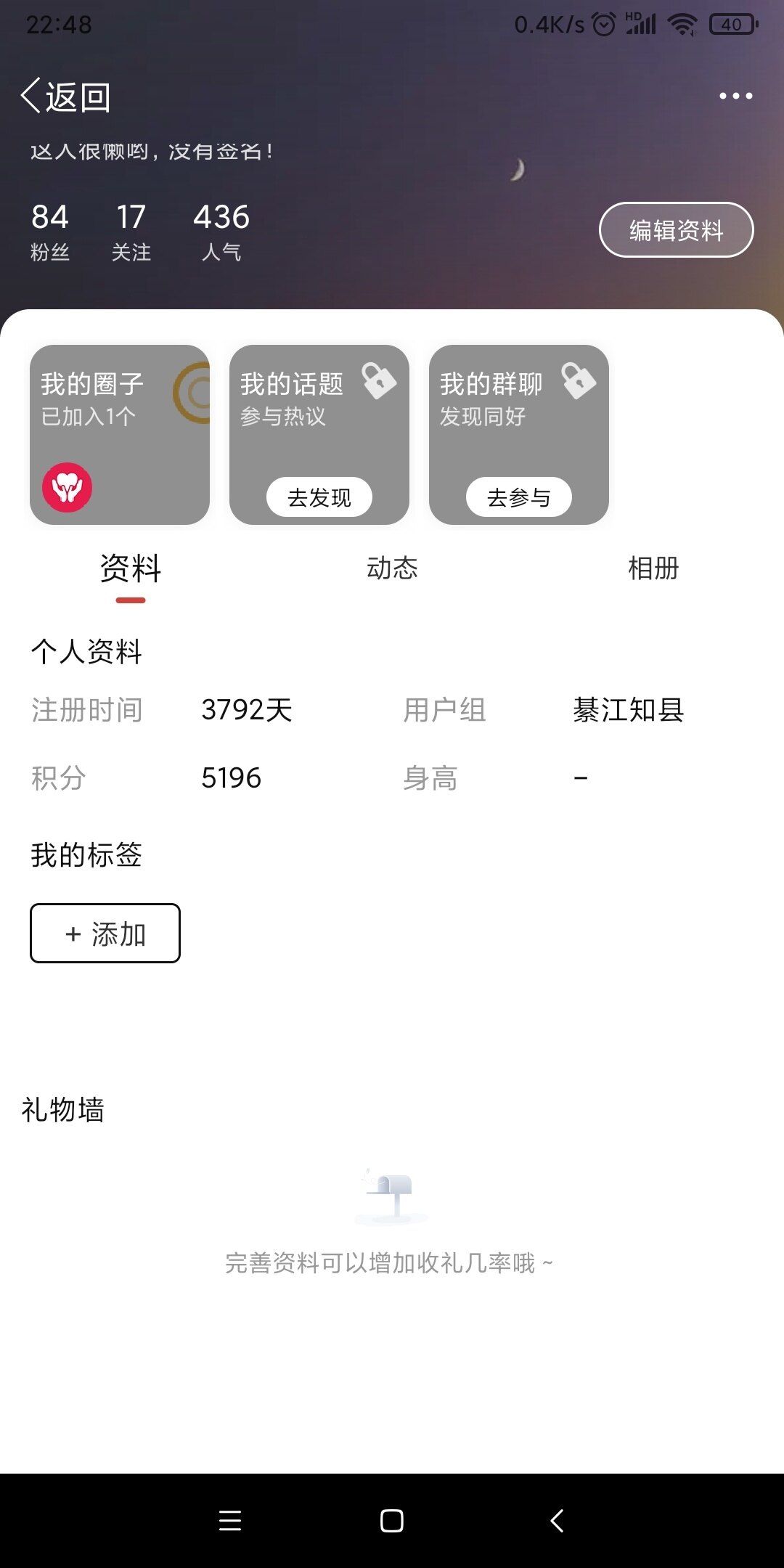Switch to the 动态 tab
The image size is (784, 1568).
[x=392, y=568]
